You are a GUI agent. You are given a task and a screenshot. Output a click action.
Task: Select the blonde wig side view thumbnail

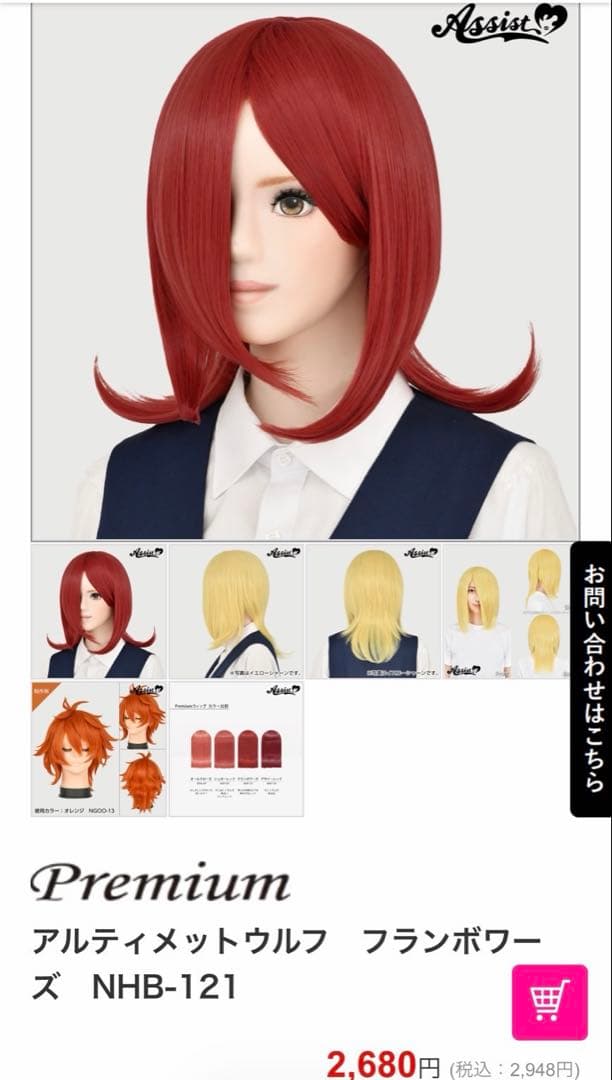tap(237, 611)
